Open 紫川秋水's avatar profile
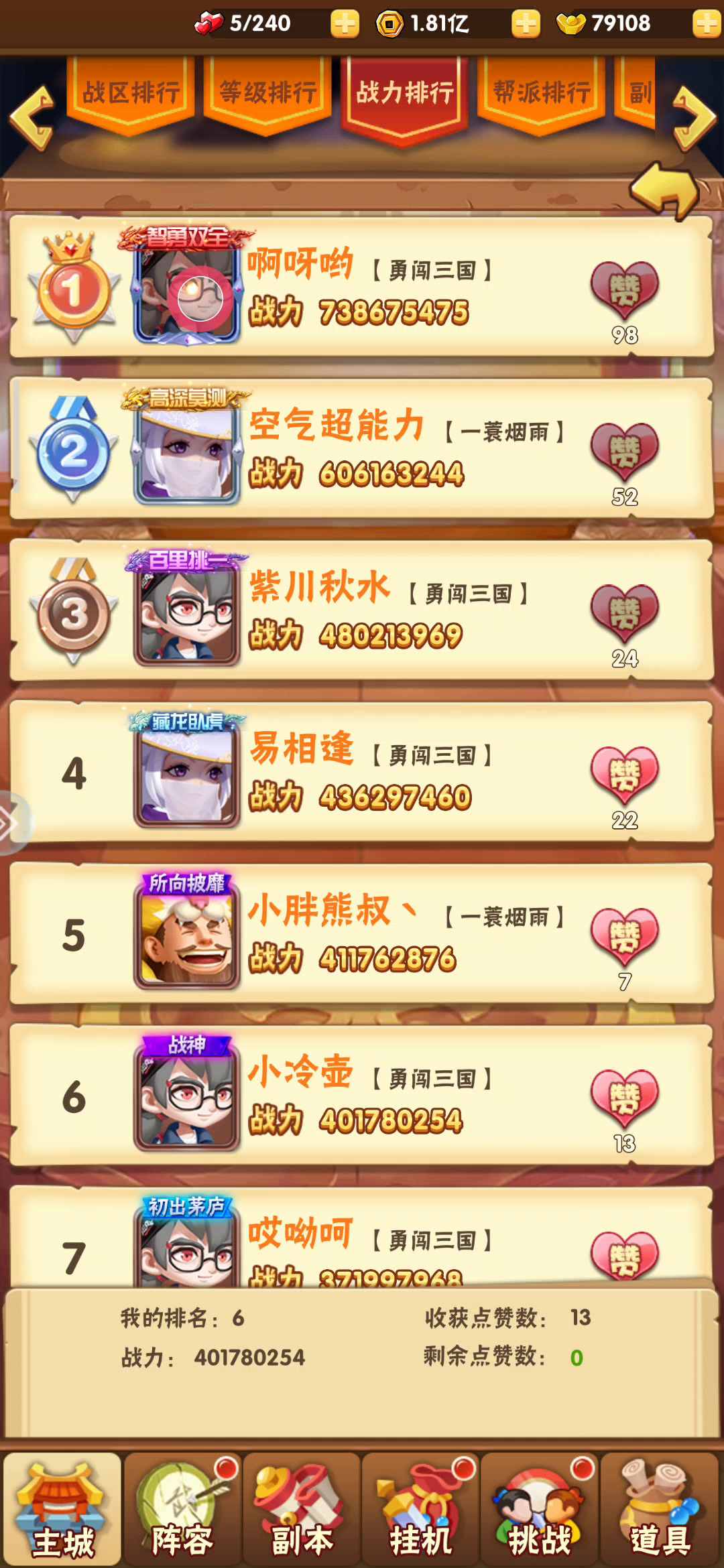This screenshot has width=724, height=1568. click(187, 615)
